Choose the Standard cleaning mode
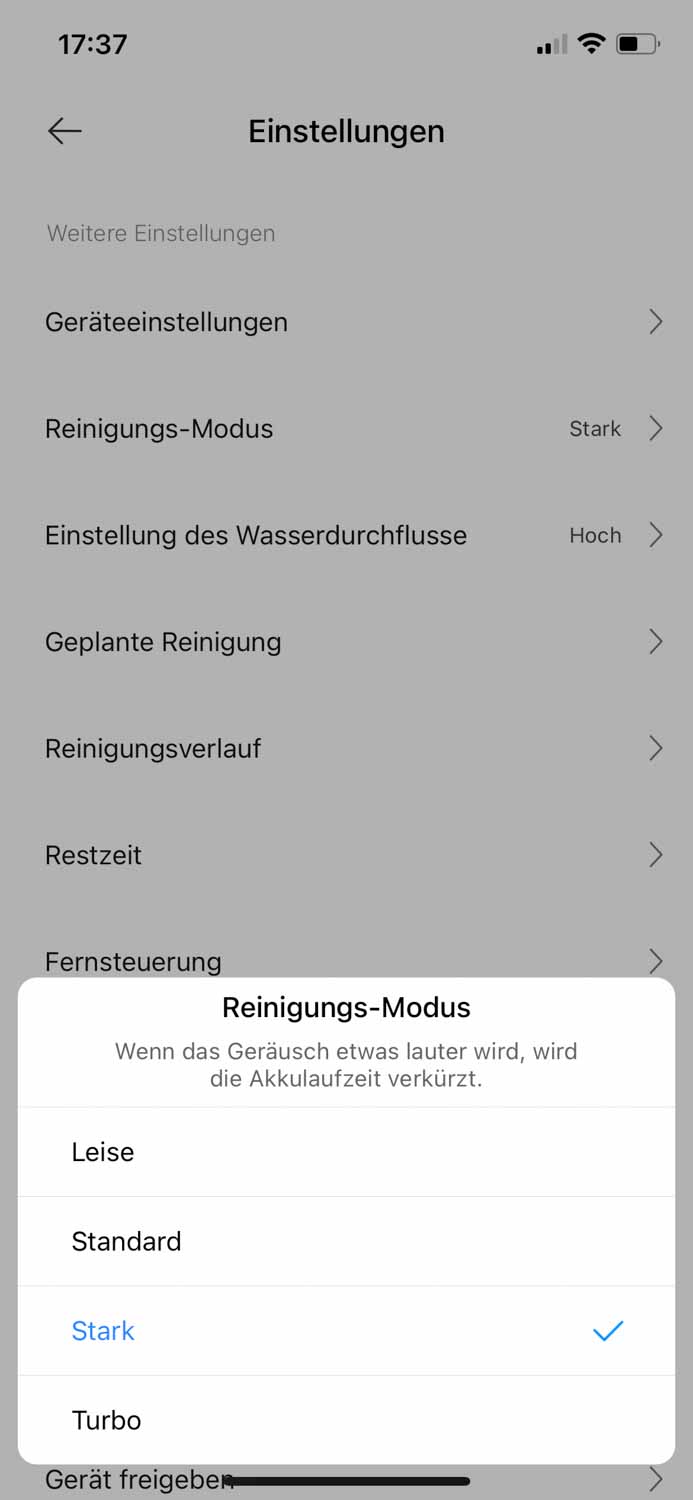Screen dimensions: 693x1500 (346, 1241)
